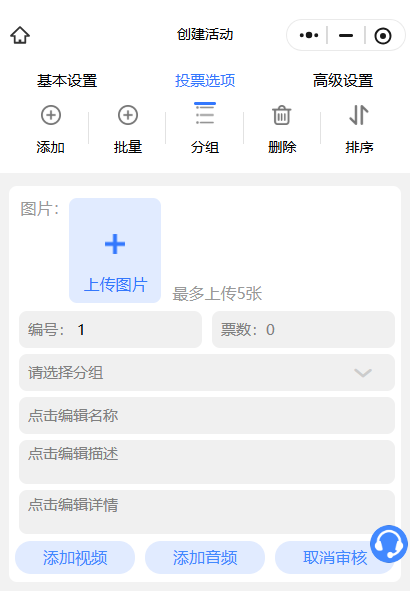Tap 添加音频 to add audio

205,557
